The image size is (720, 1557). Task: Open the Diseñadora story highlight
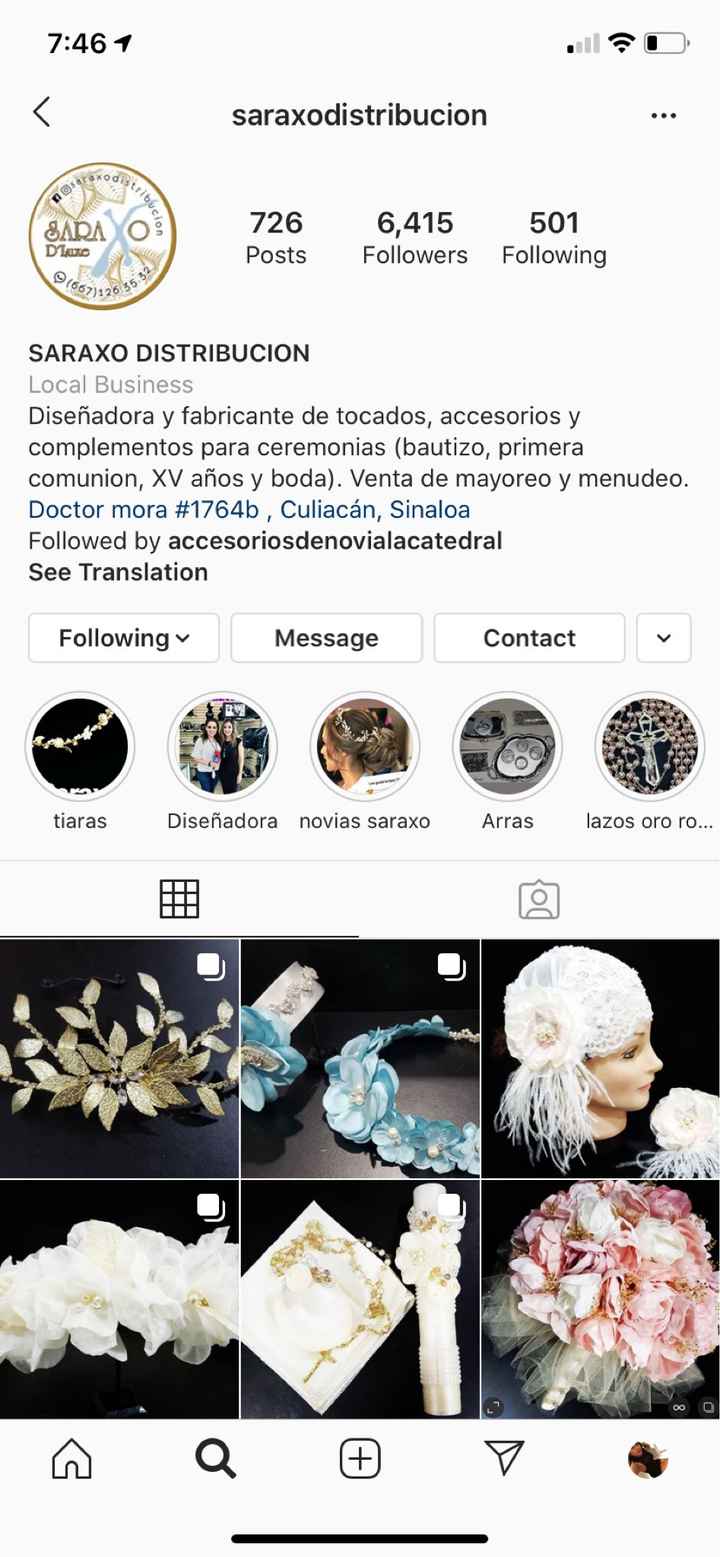(x=222, y=747)
